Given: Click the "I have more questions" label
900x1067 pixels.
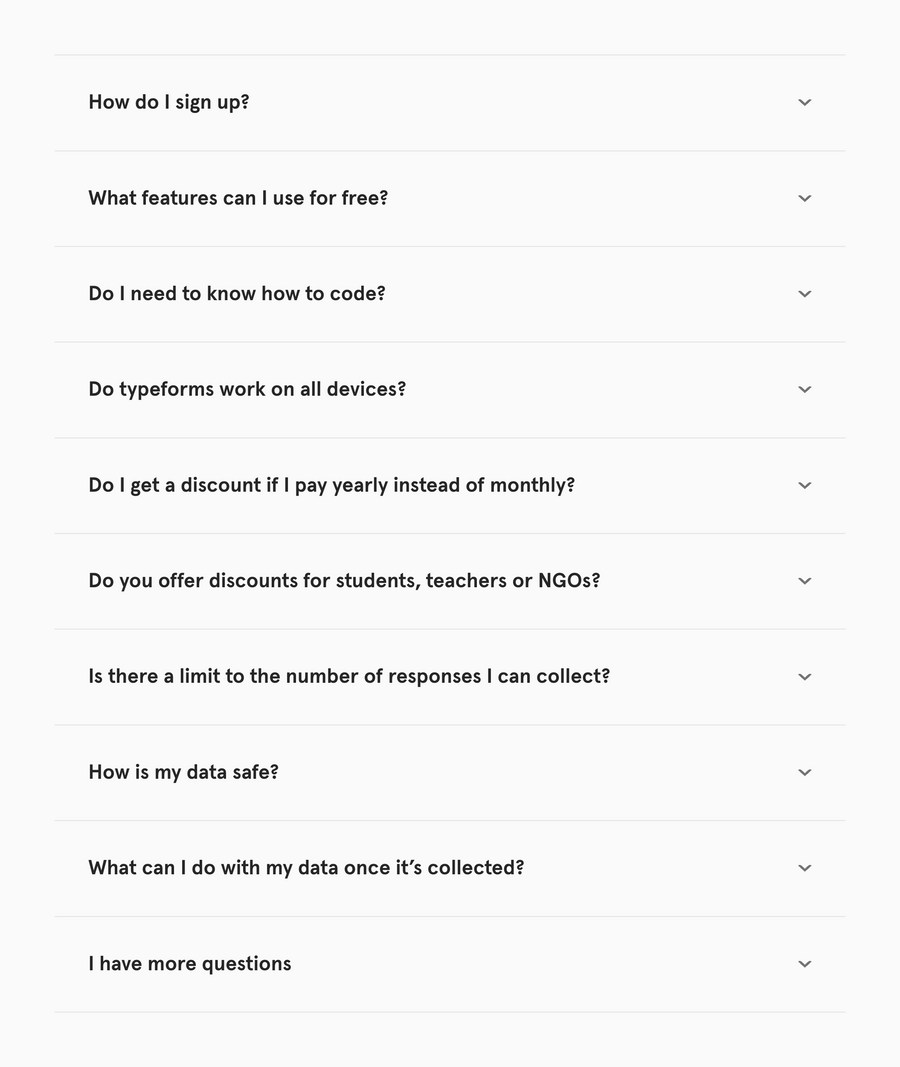Looking at the screenshot, I should click(189, 963).
